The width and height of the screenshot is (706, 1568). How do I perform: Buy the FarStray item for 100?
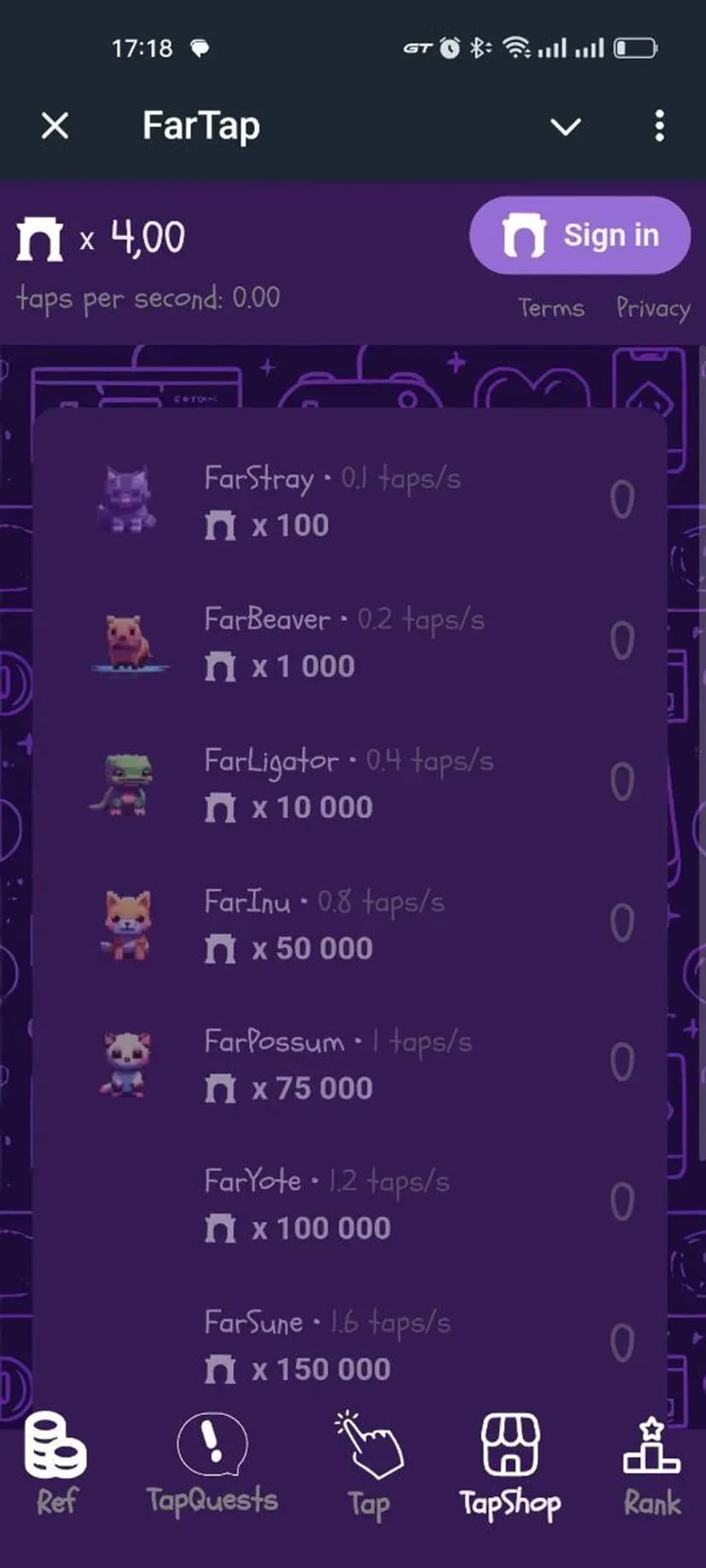coord(350,501)
